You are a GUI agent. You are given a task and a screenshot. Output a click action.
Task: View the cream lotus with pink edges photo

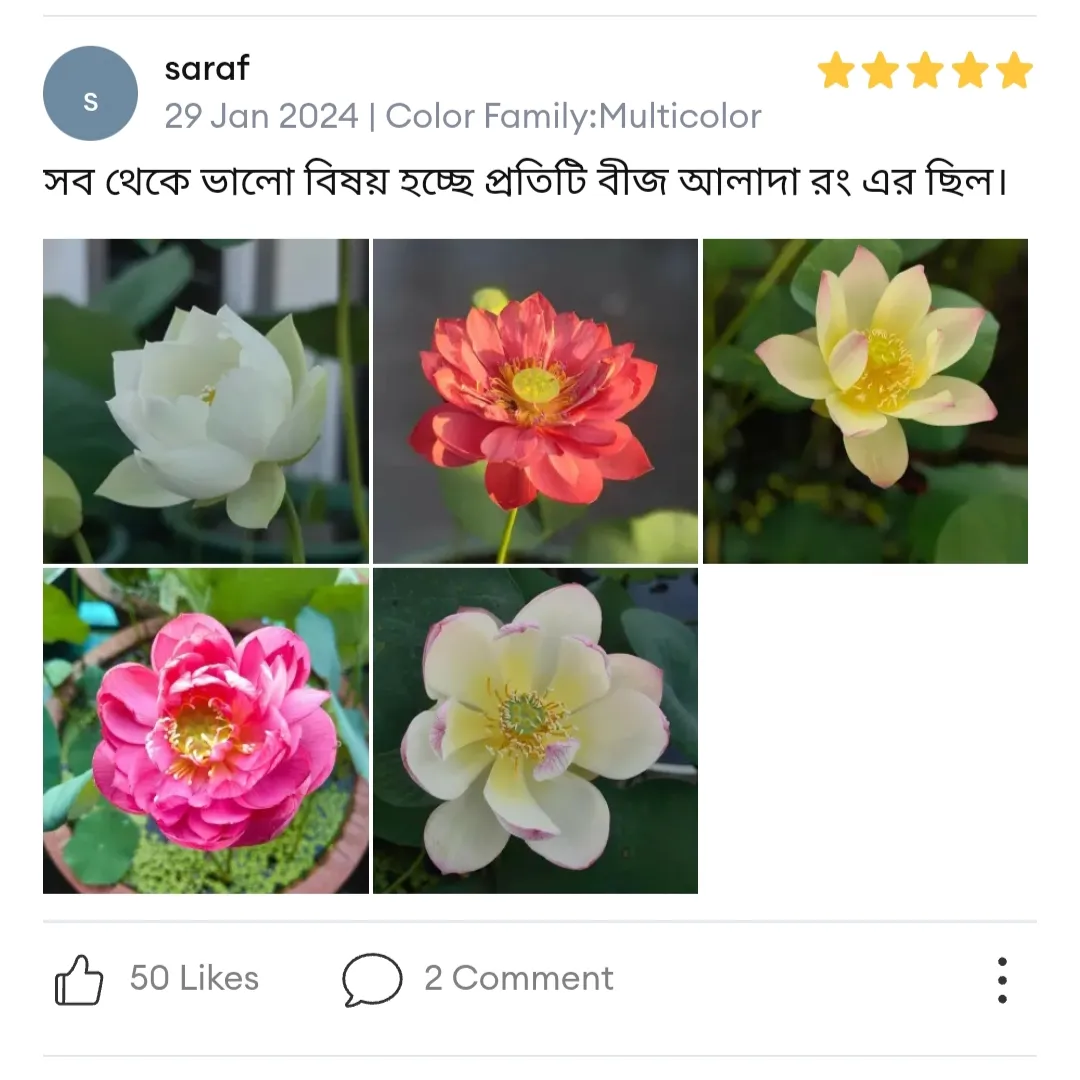pos(535,731)
